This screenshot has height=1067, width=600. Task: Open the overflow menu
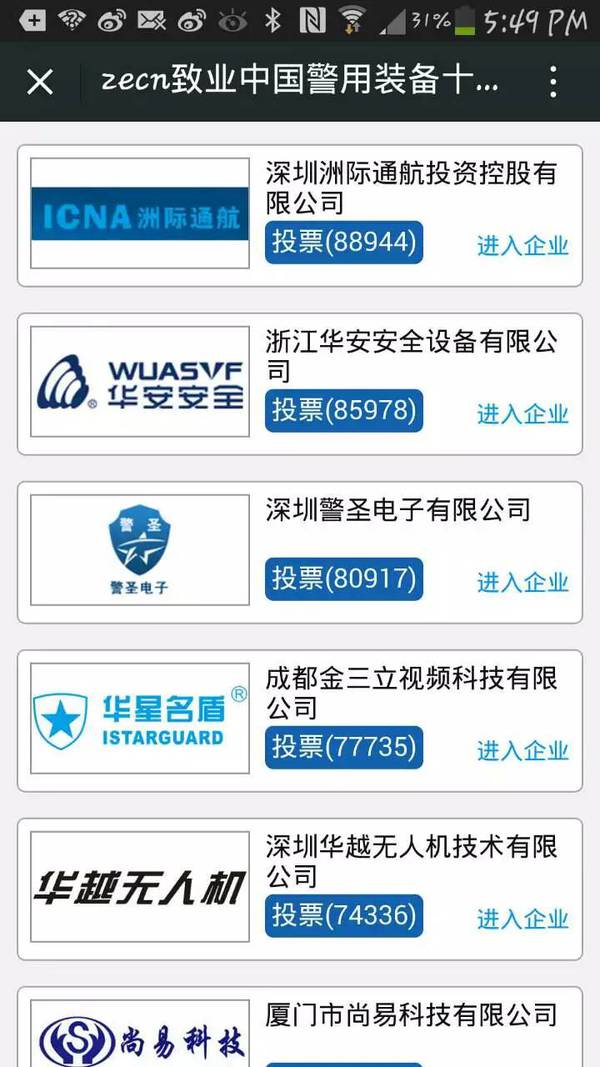point(553,82)
